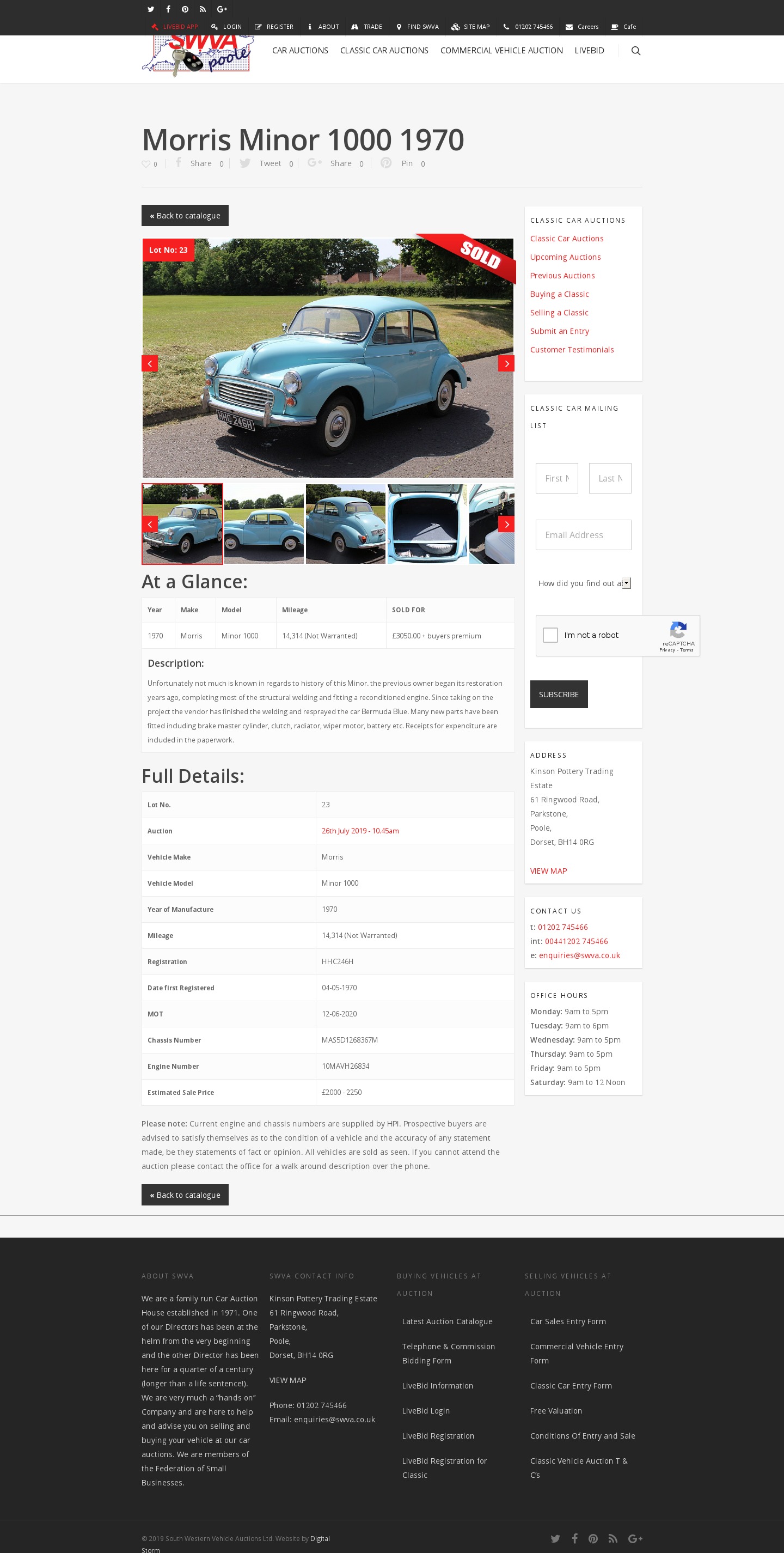Open Upcoming Auctions sidebar link

click(565, 257)
